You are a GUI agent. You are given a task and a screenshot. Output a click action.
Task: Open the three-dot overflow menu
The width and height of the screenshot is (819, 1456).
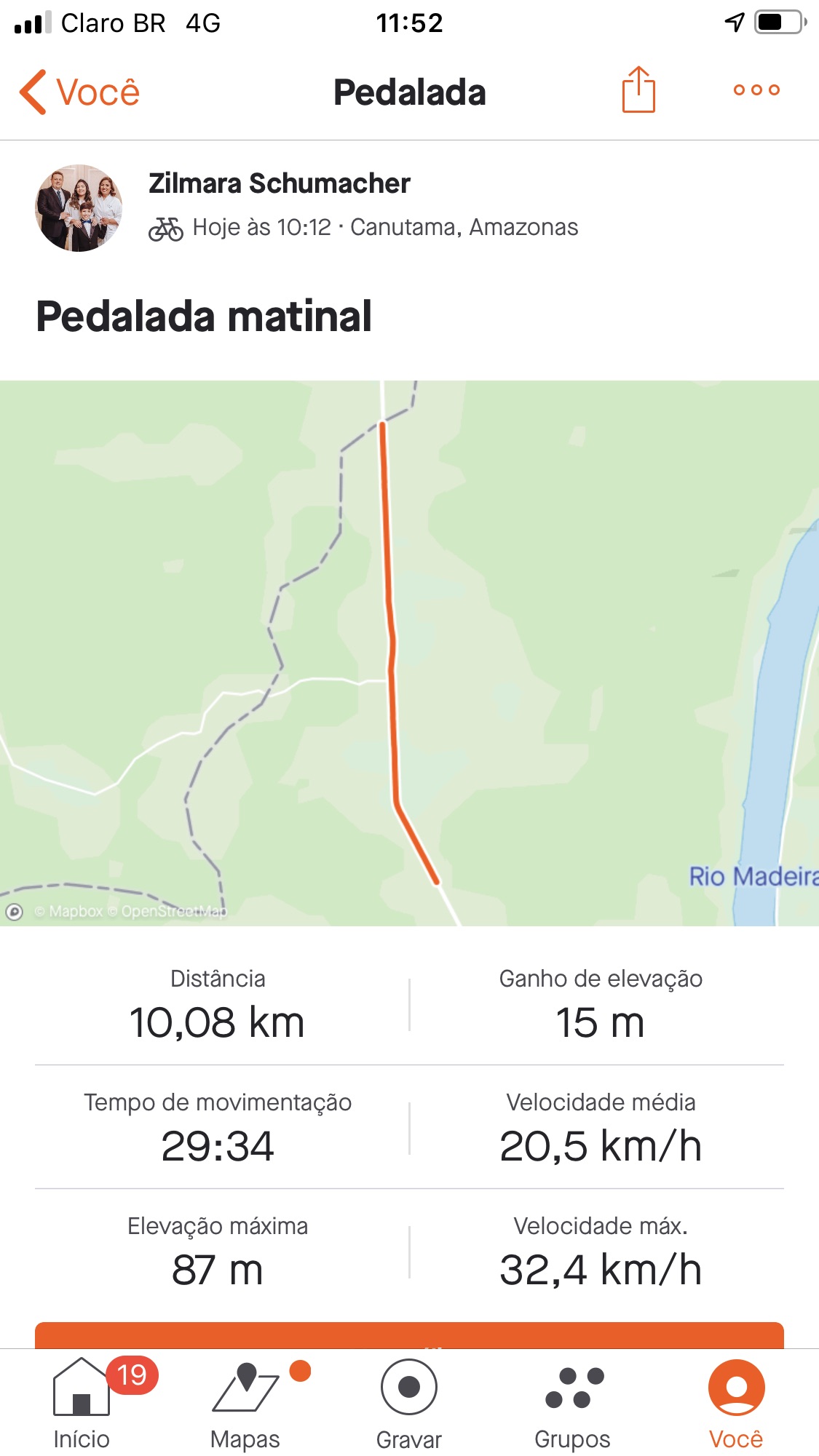pos(756,90)
